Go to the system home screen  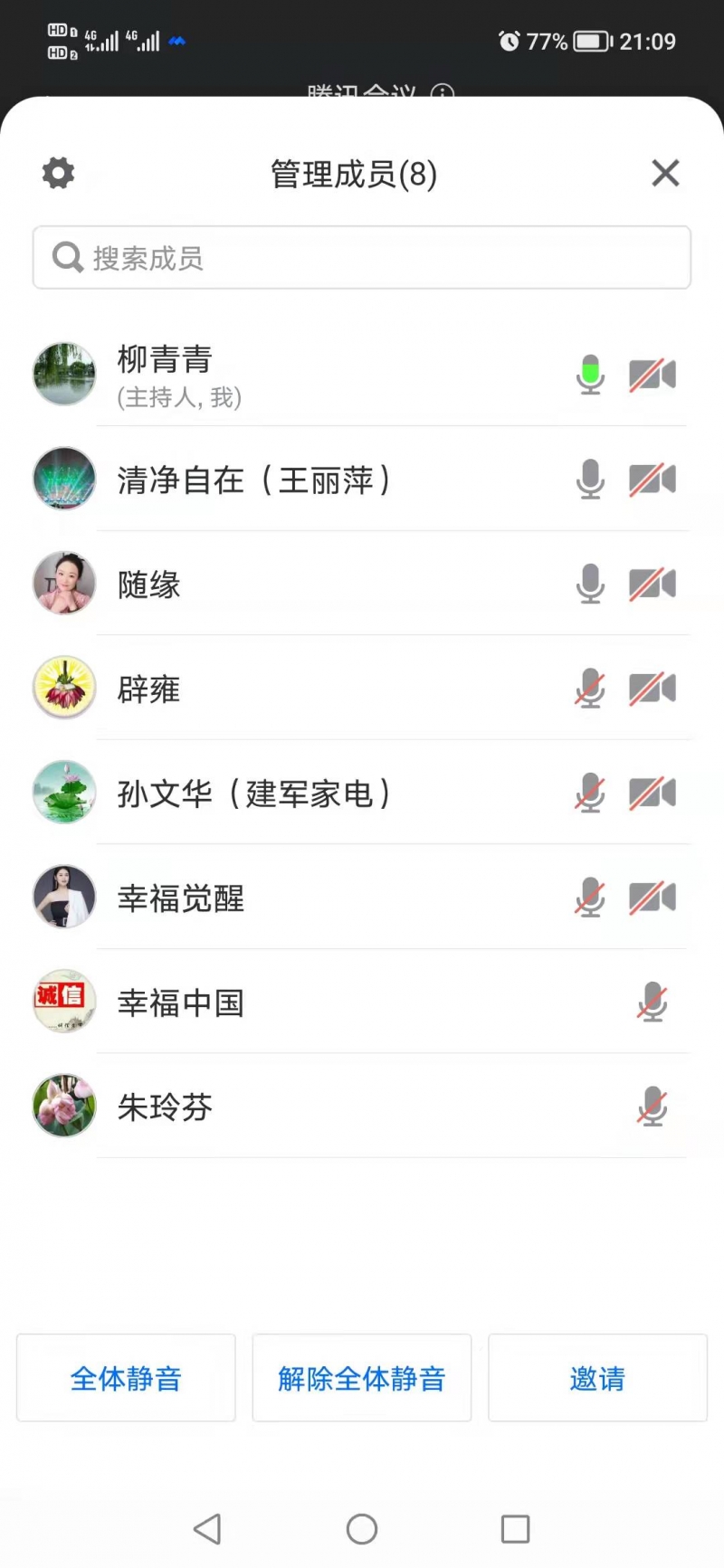tap(362, 1529)
